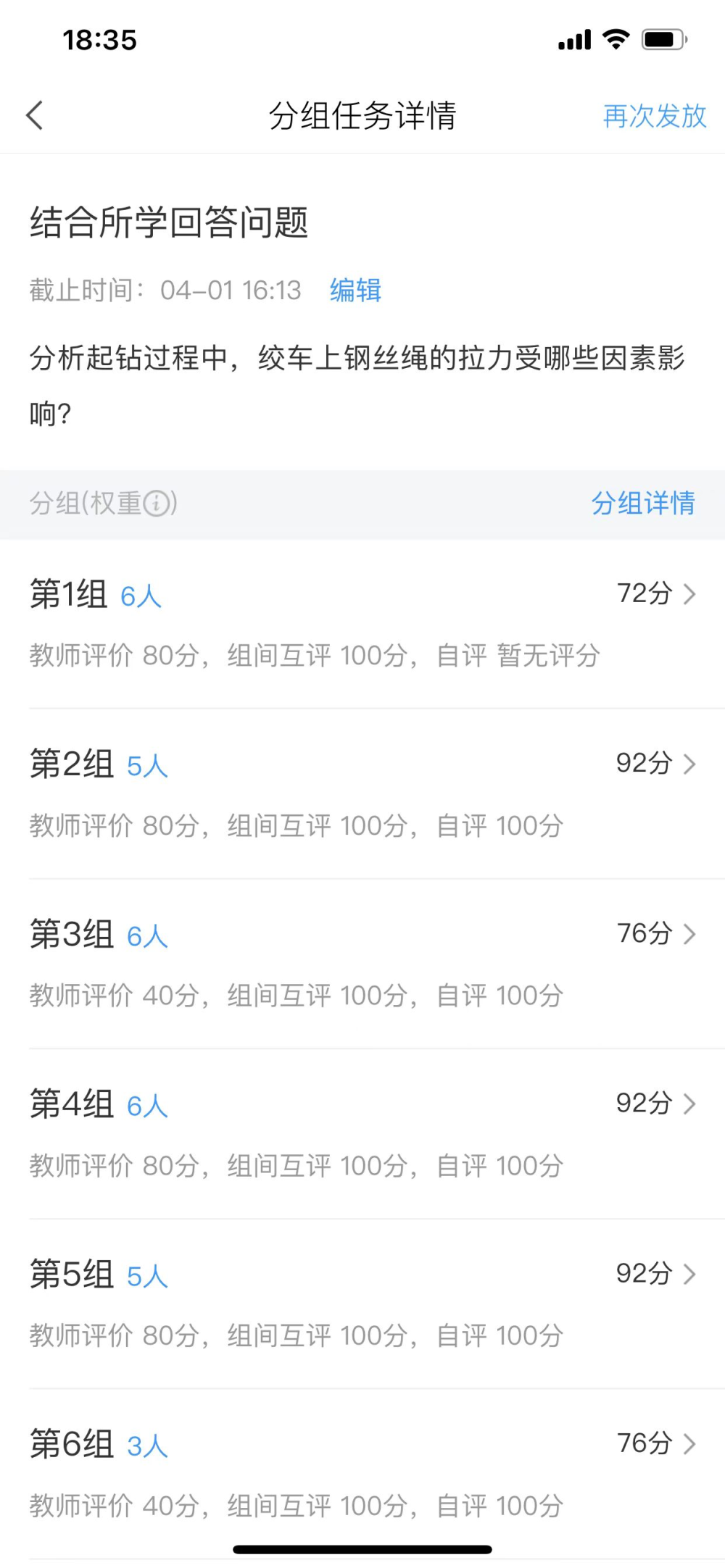
Task: Select the 第4组 row with 6人
Action: [362, 1134]
